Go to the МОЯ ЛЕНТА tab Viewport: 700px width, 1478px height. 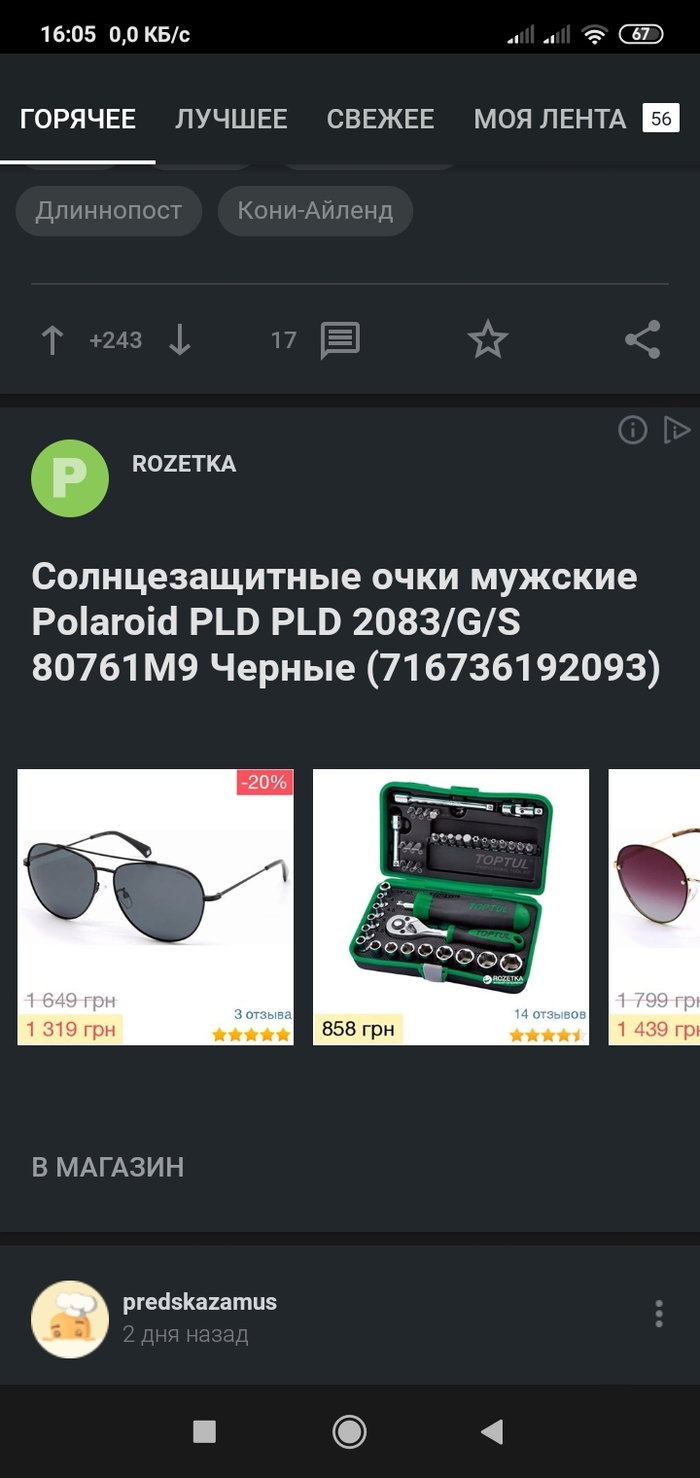[550, 119]
